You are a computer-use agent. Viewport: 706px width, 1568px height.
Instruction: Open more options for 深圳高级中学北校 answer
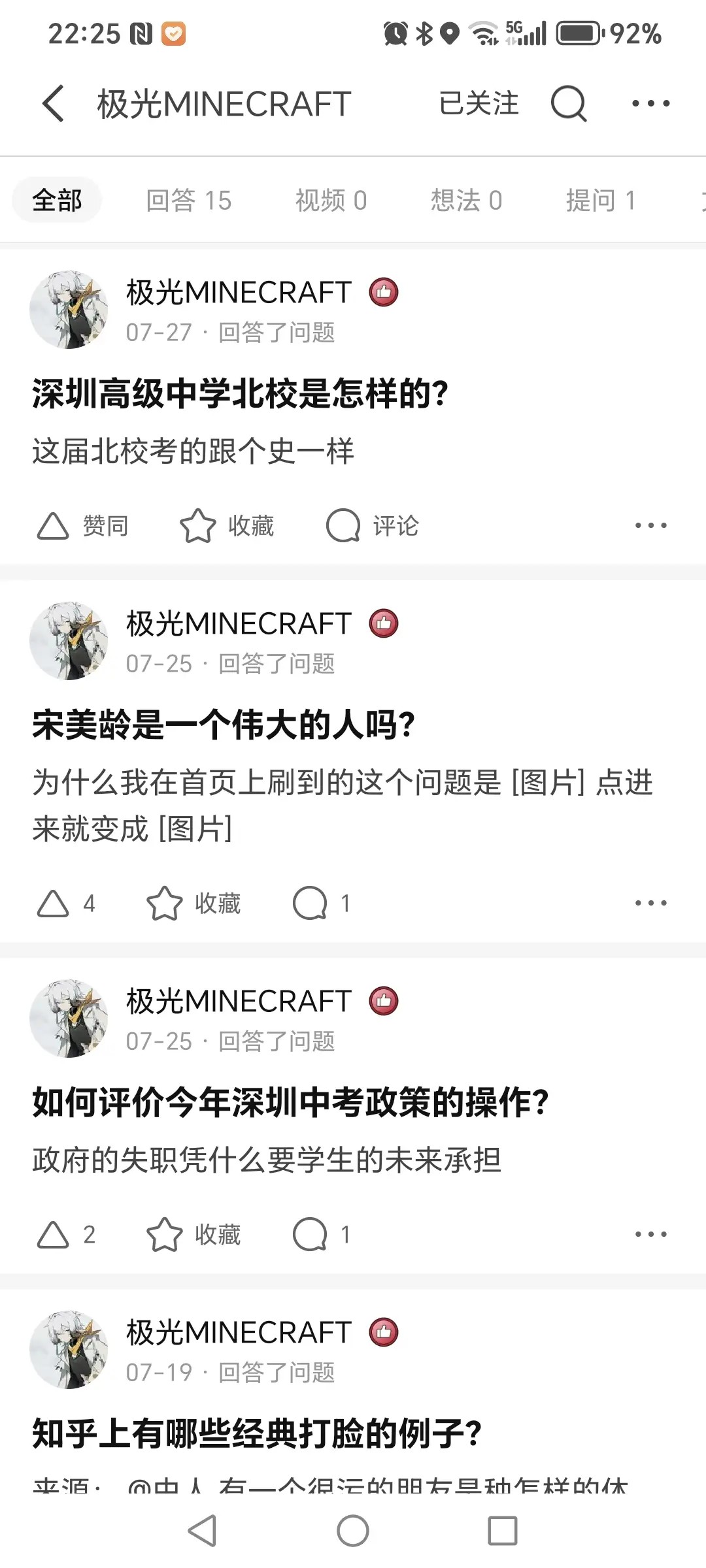[x=650, y=526]
